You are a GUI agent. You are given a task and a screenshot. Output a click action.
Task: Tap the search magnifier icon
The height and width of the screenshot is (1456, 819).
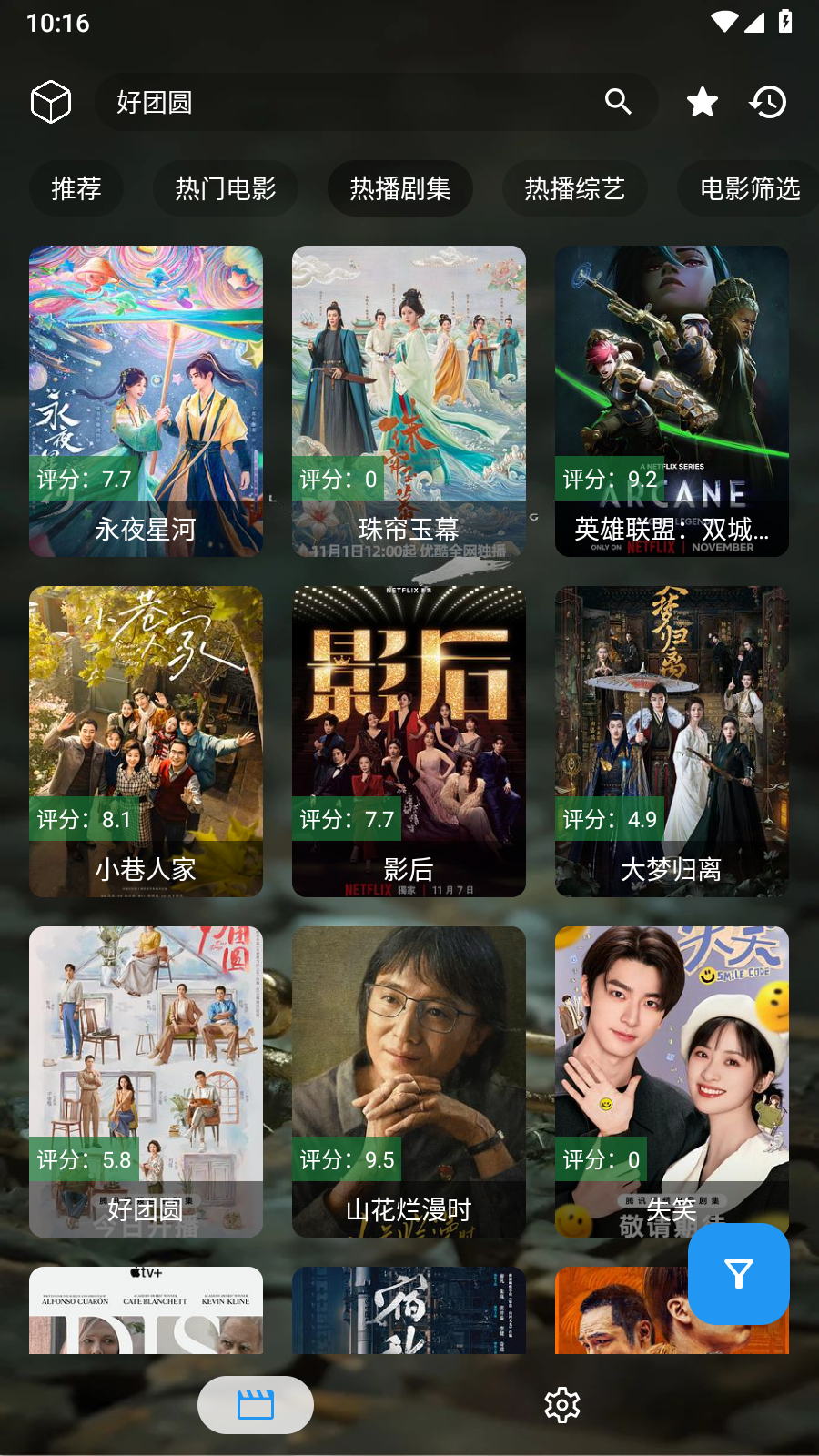618,102
